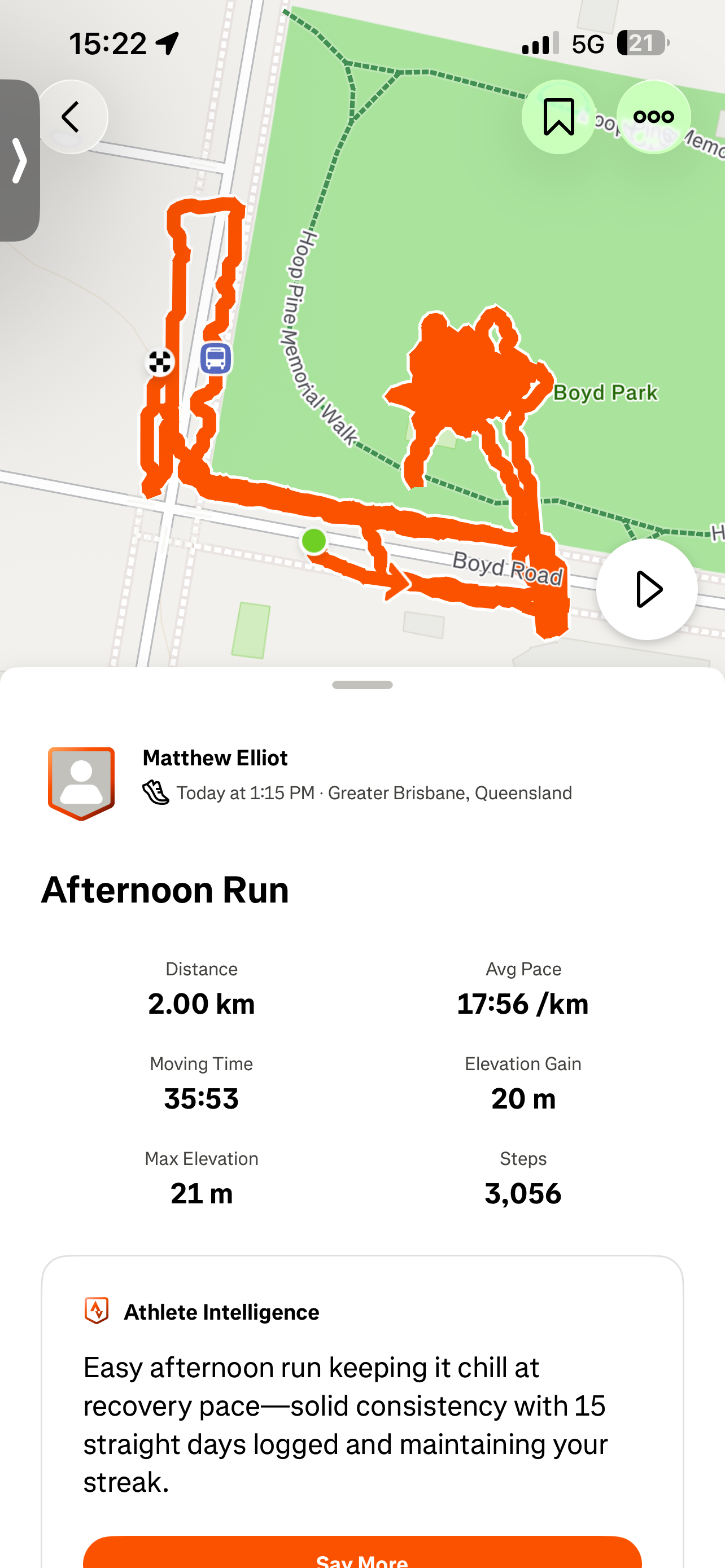The image size is (725, 1568).
Task: Open Matthew Elliot's profile avatar
Action: (x=81, y=783)
